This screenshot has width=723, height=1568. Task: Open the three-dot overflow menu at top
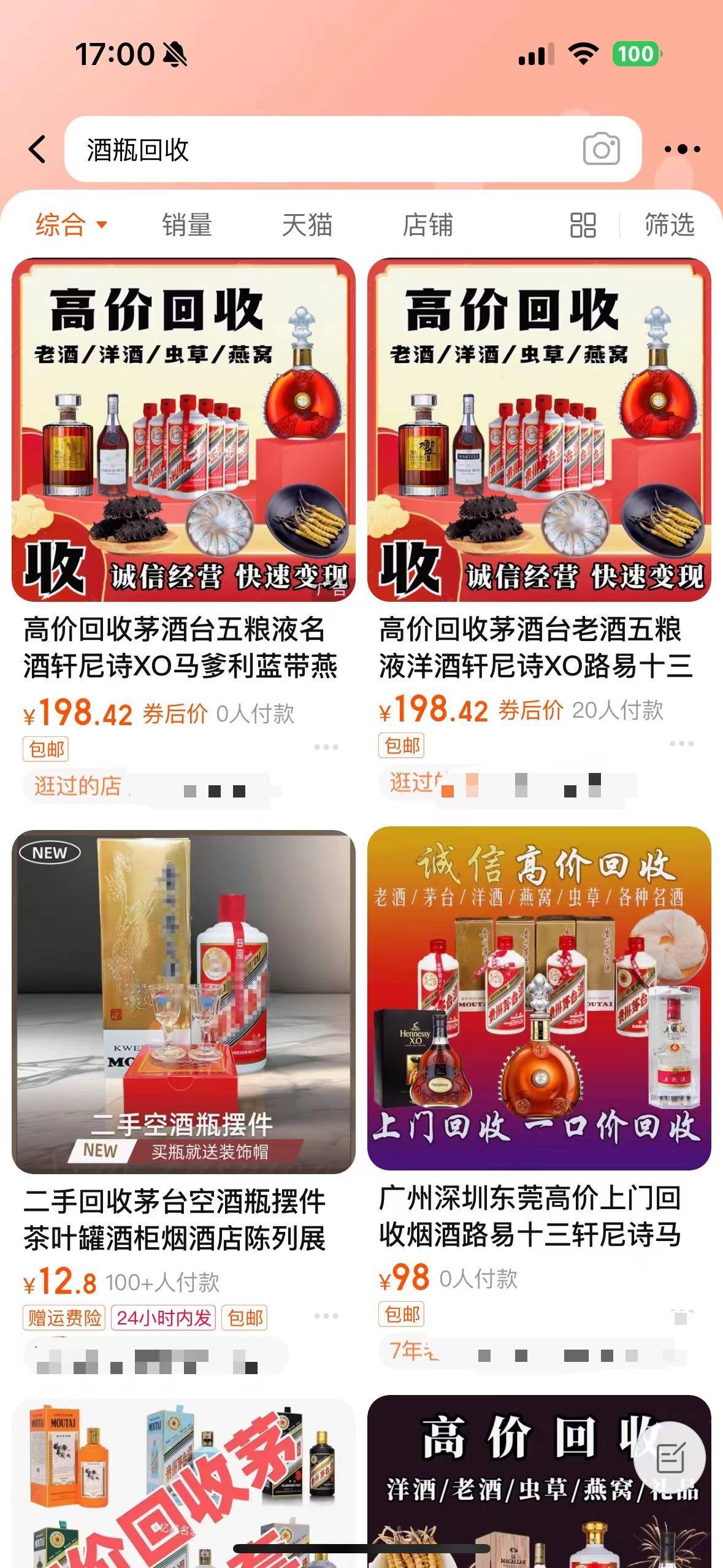pos(682,149)
